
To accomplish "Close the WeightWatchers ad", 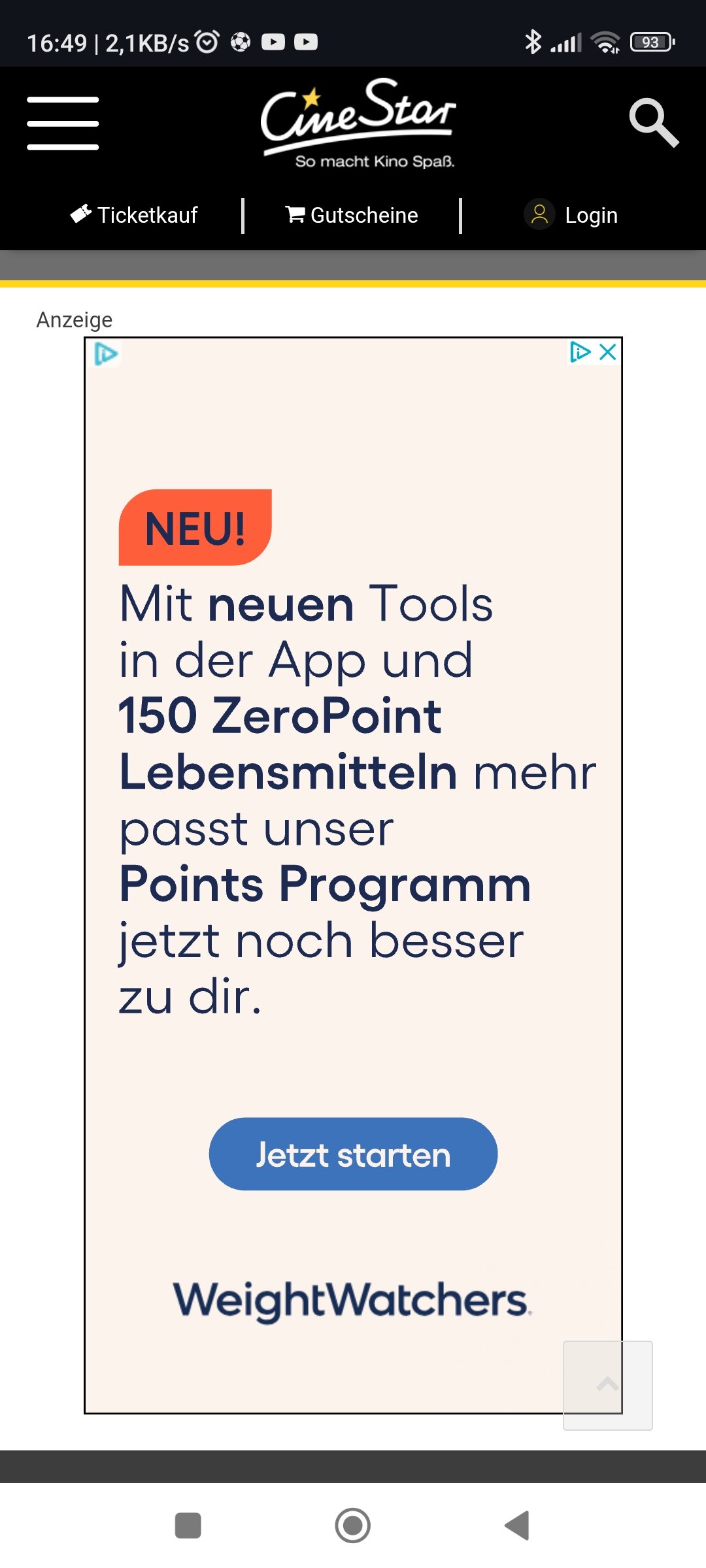I will 608,352.
